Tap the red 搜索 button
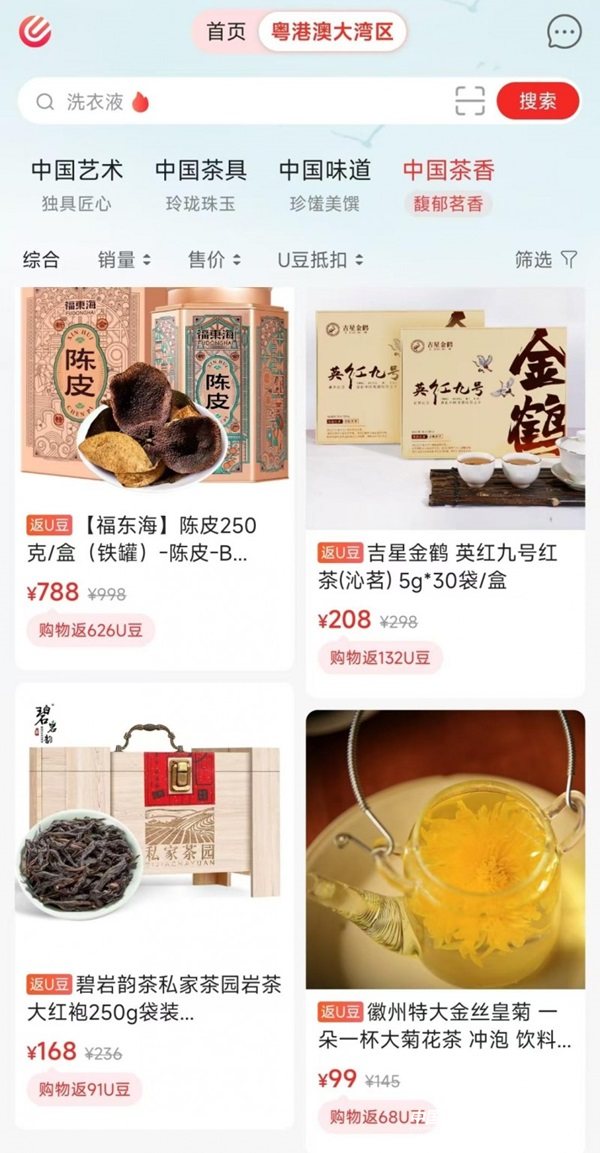The width and height of the screenshot is (600, 1153). coord(538,101)
